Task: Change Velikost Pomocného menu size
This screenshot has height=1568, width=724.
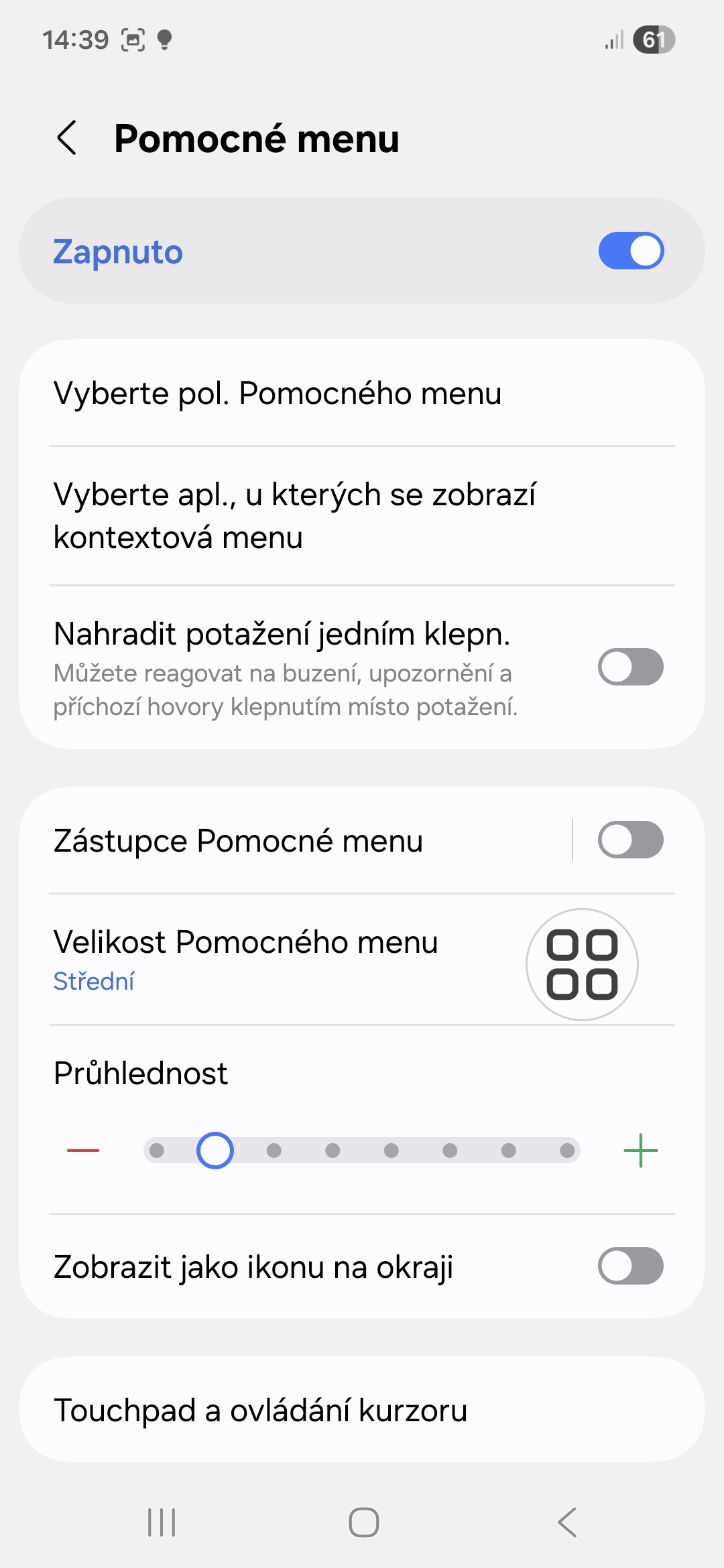Action: [245, 958]
